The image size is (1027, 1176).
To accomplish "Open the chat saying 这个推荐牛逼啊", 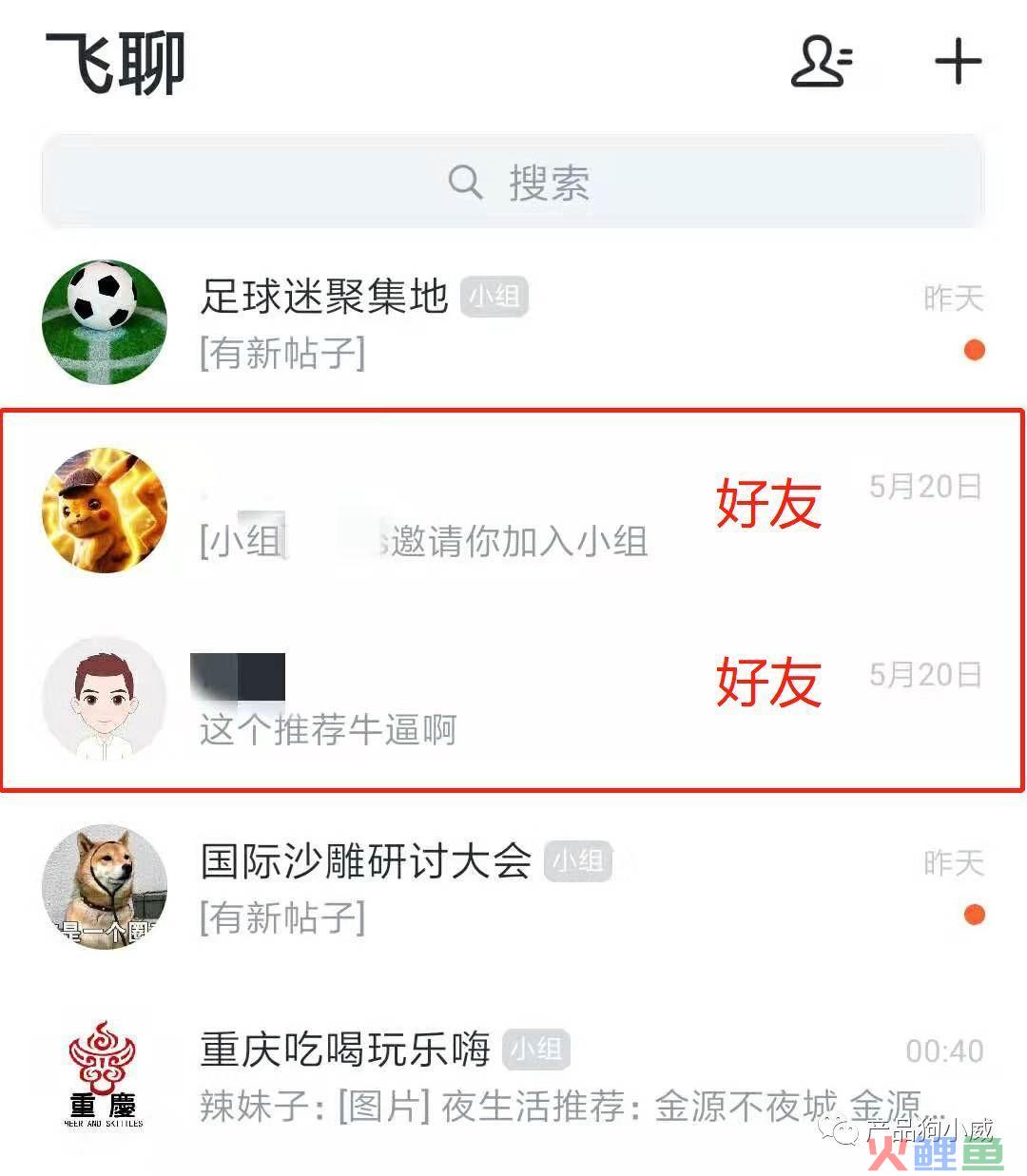I will 513,699.
